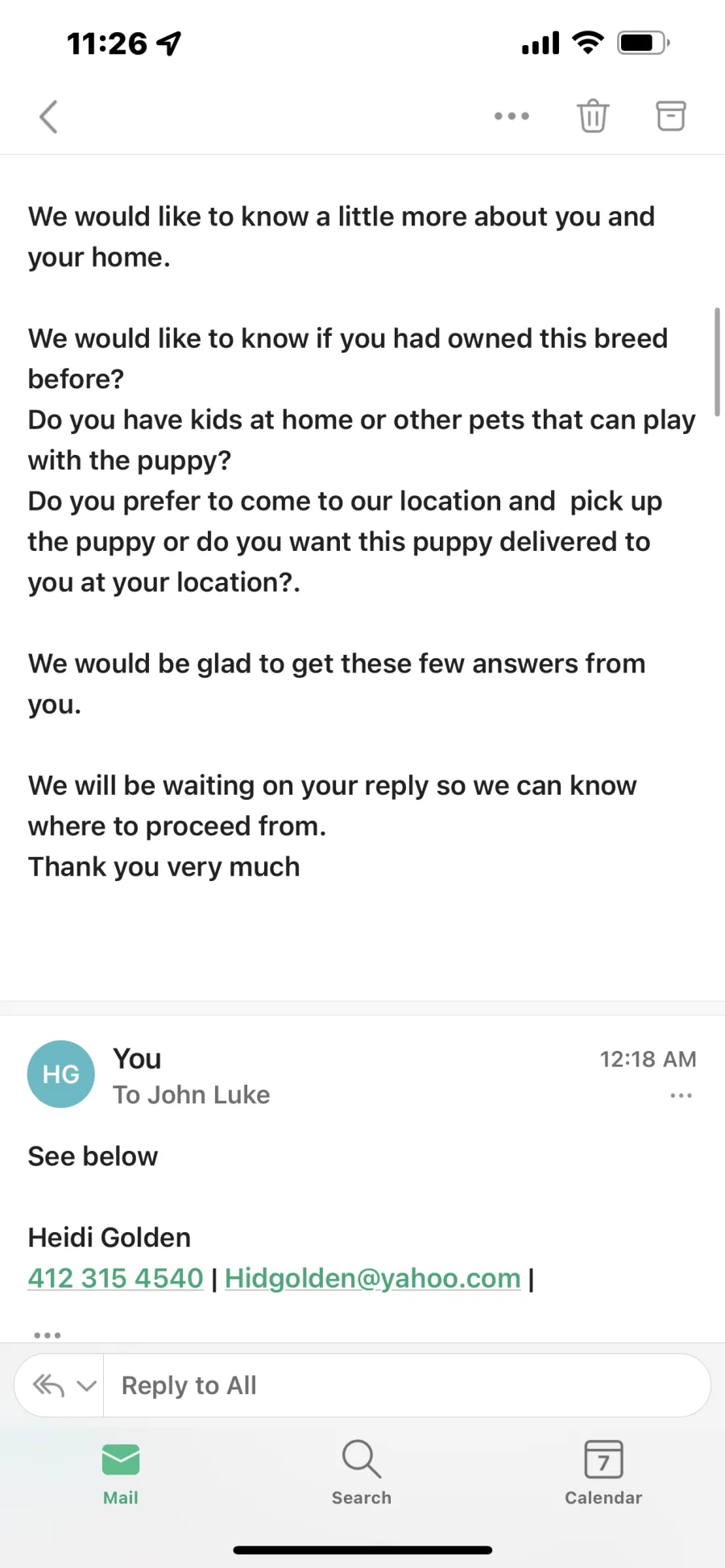Delete this email with the trash icon

(x=593, y=116)
